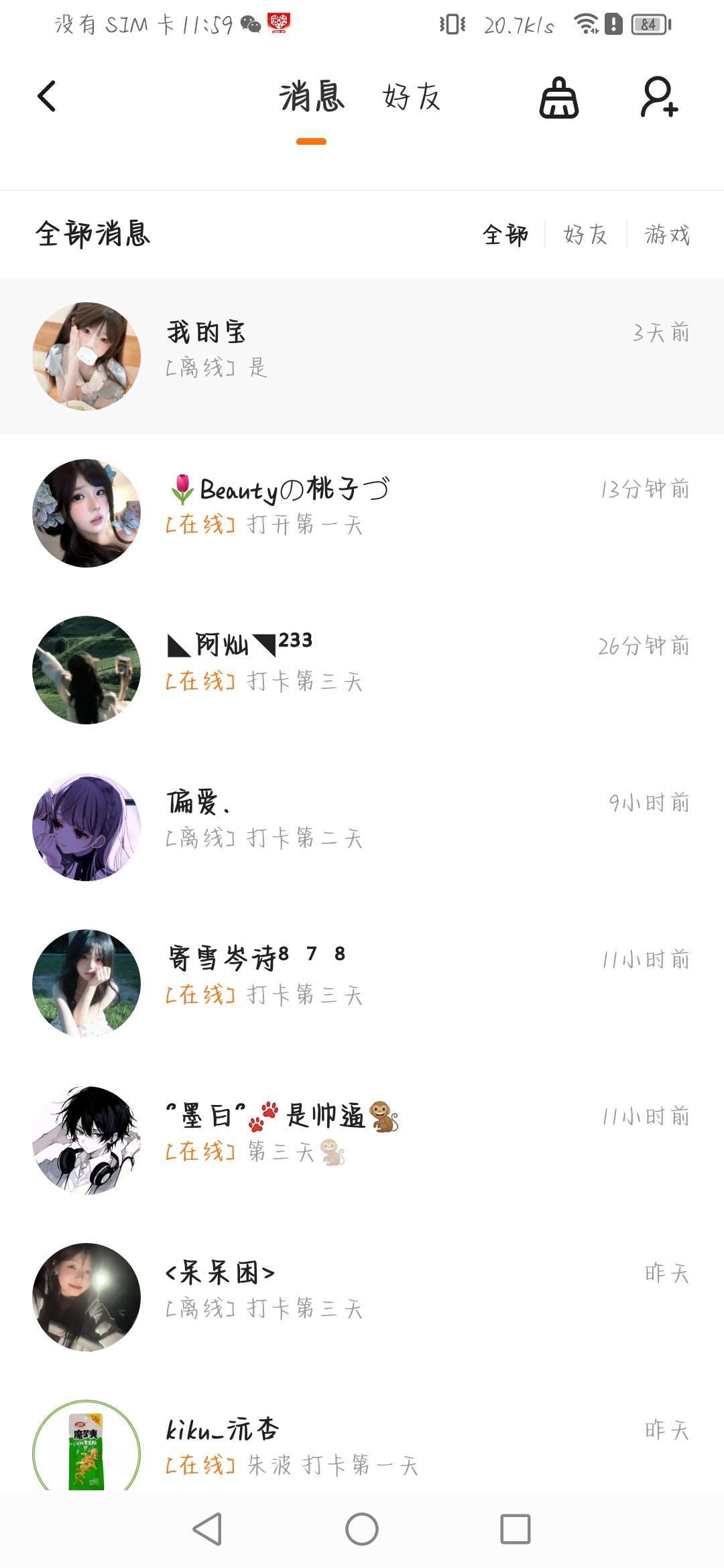Viewport: 724px width, 1568px height.
Task: Filter messages by 好友
Action: click(x=585, y=235)
